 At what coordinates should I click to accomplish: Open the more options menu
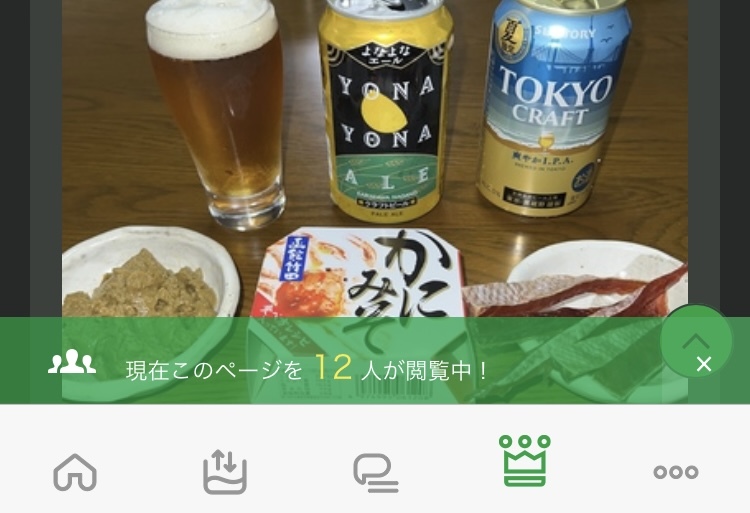[675, 472]
